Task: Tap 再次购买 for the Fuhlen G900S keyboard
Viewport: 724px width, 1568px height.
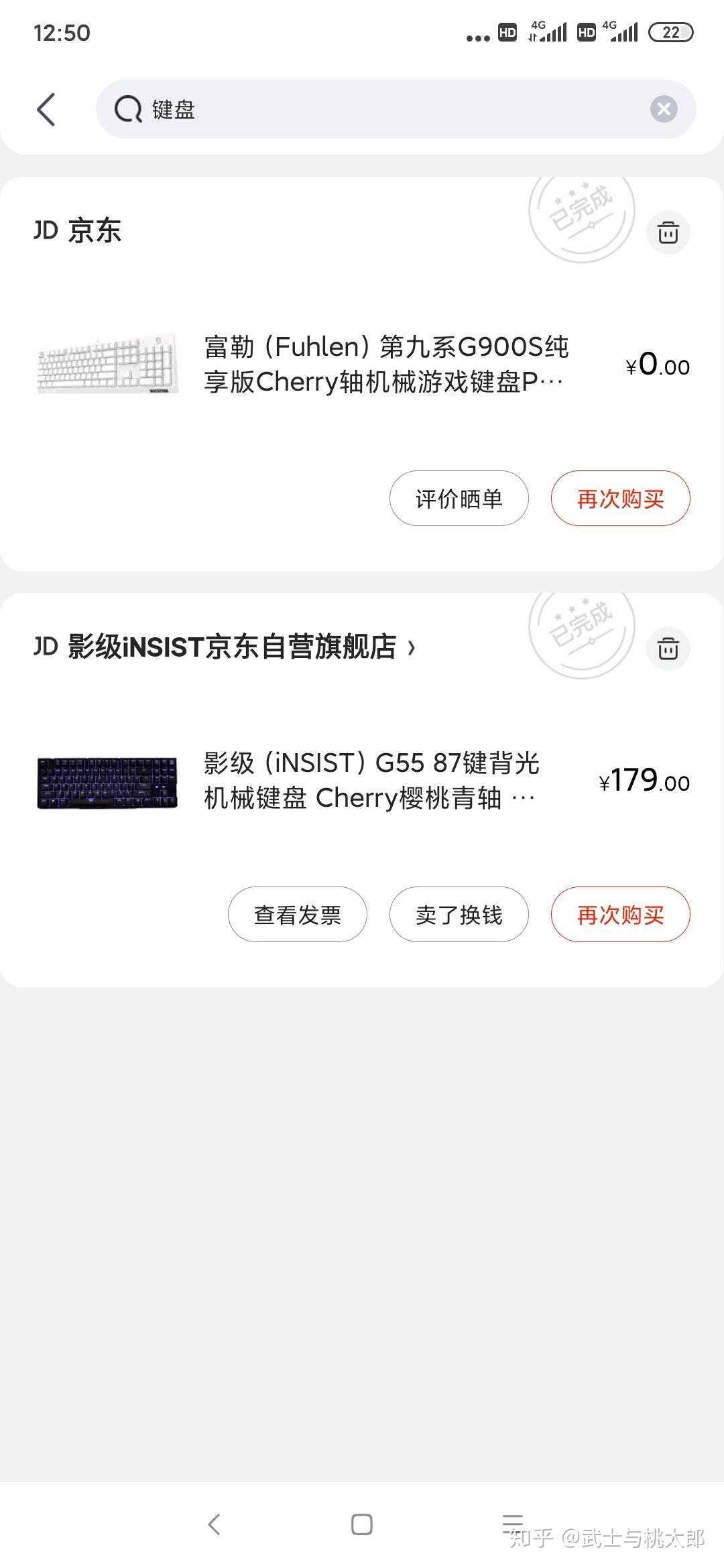Action: 620,499
